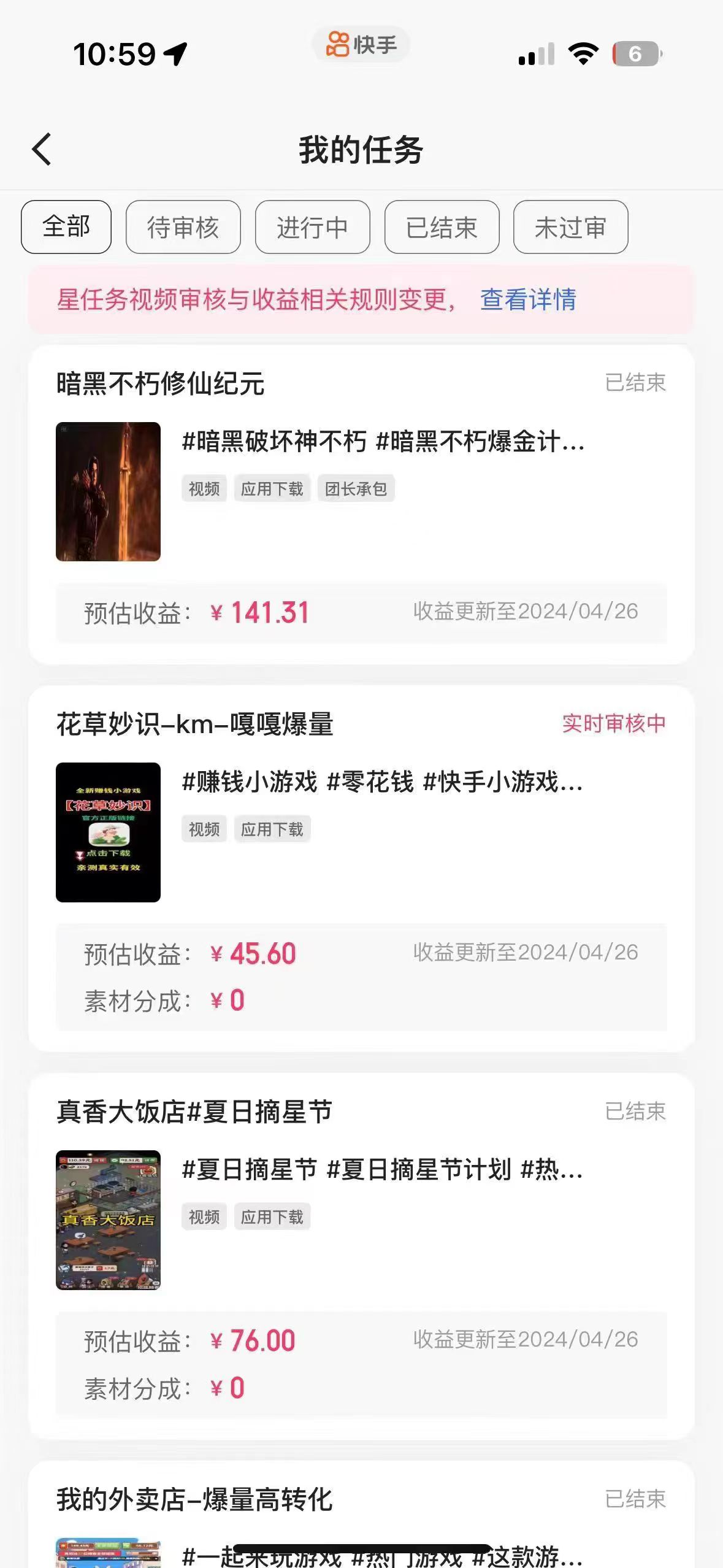Select the 全部 filter tab
The image size is (723, 1568).
[x=66, y=227]
